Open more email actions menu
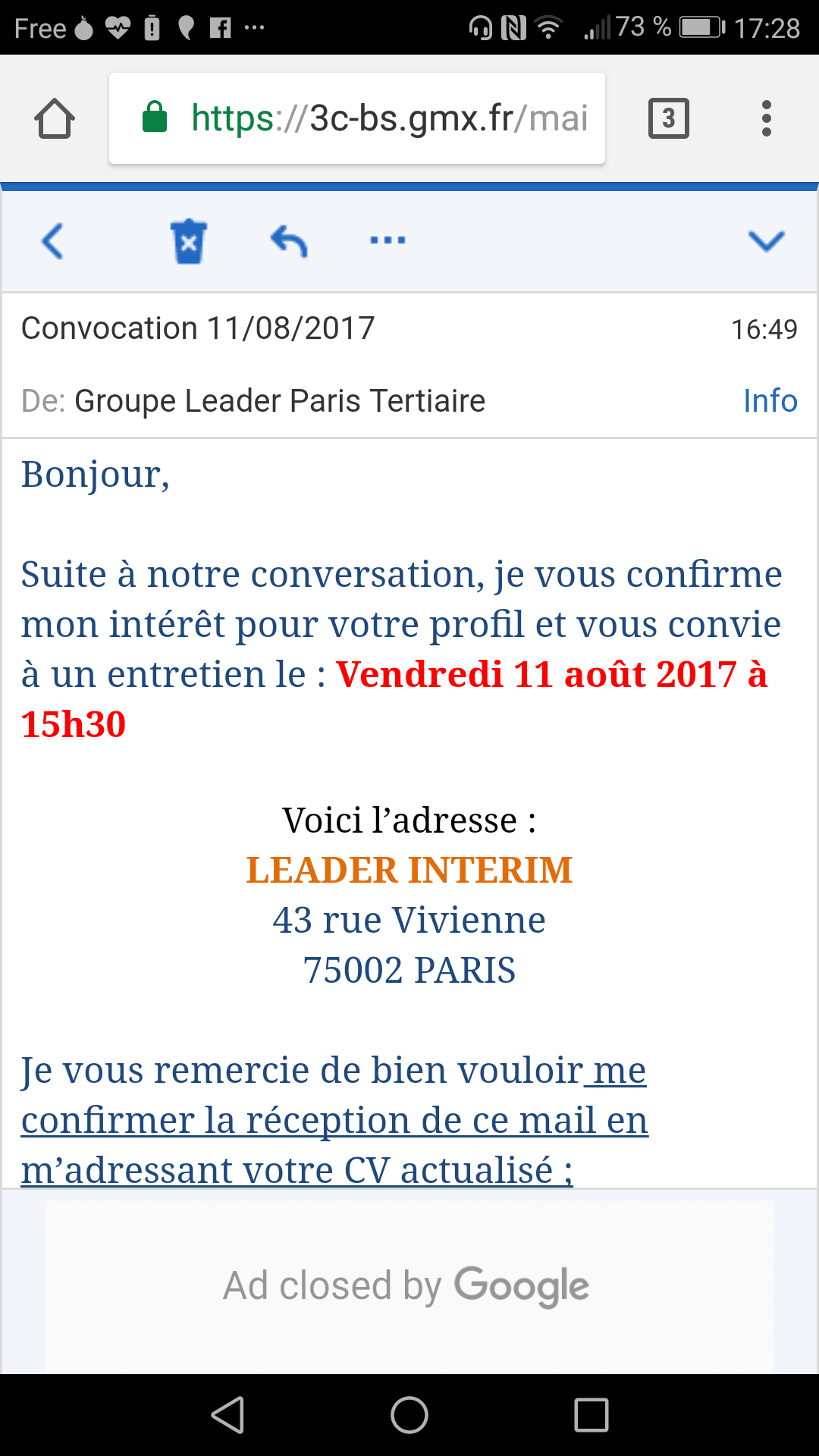Viewport: 819px width, 1456px height. (388, 241)
